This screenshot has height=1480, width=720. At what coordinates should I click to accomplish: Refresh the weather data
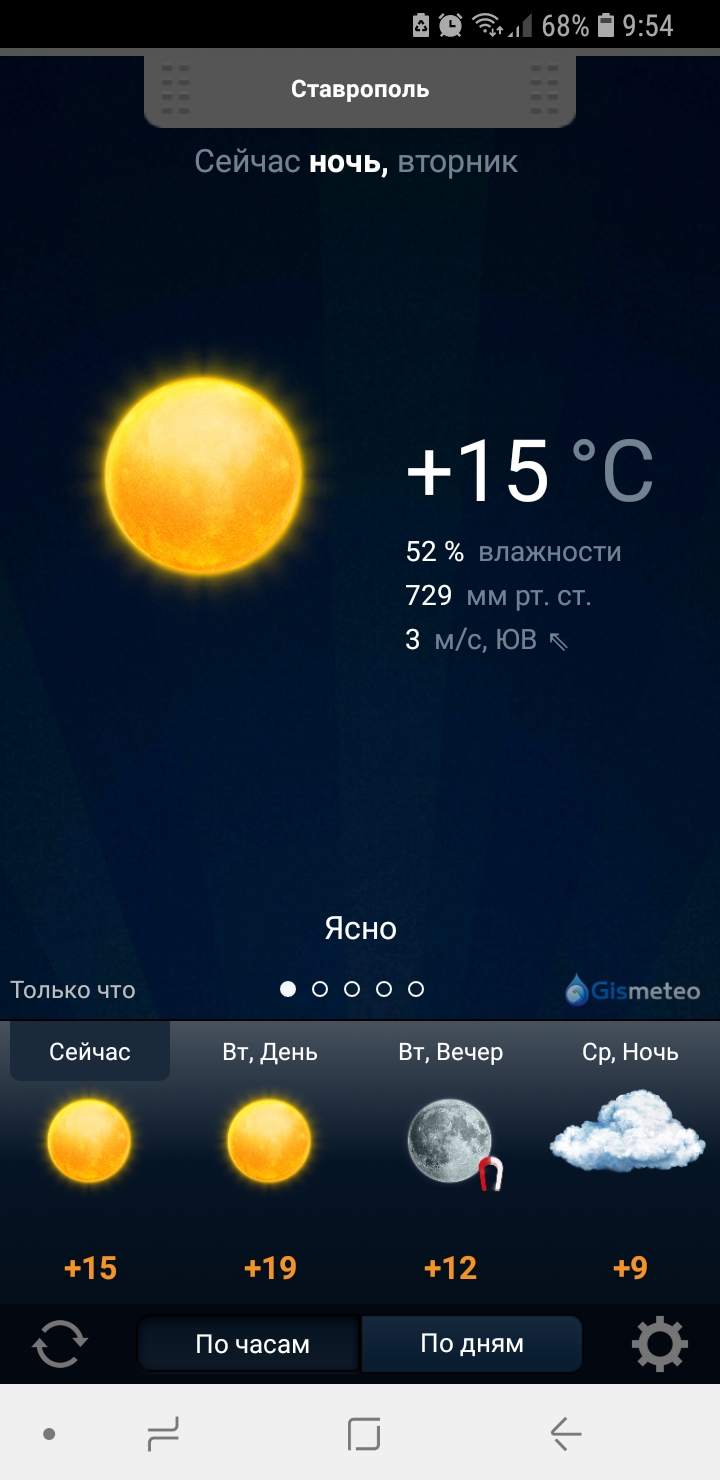(60, 1344)
